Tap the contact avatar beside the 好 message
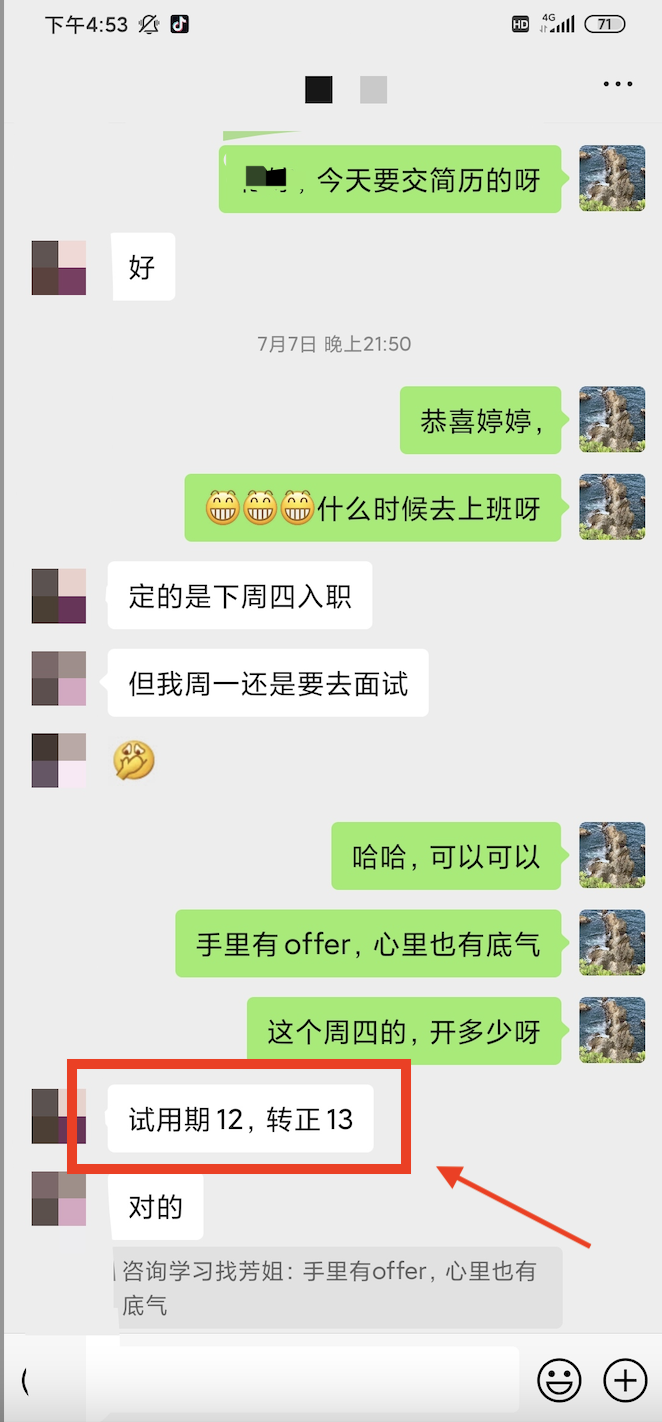The image size is (662, 1422). point(59,268)
